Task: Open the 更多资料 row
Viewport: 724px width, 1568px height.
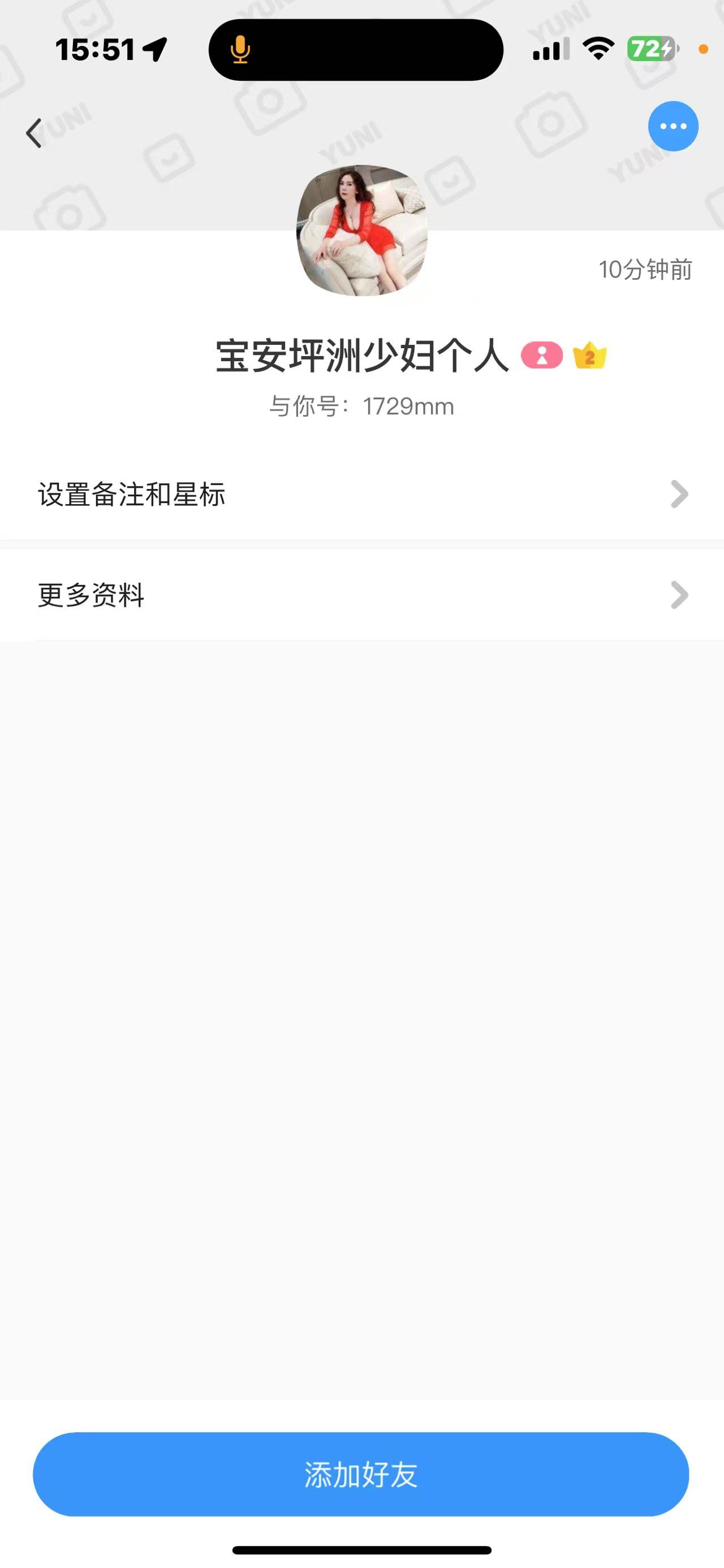Action: click(x=361, y=595)
